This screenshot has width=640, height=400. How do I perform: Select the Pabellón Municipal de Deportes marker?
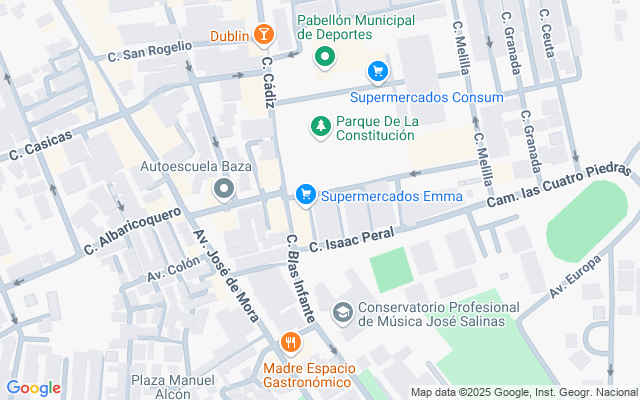coord(324,57)
